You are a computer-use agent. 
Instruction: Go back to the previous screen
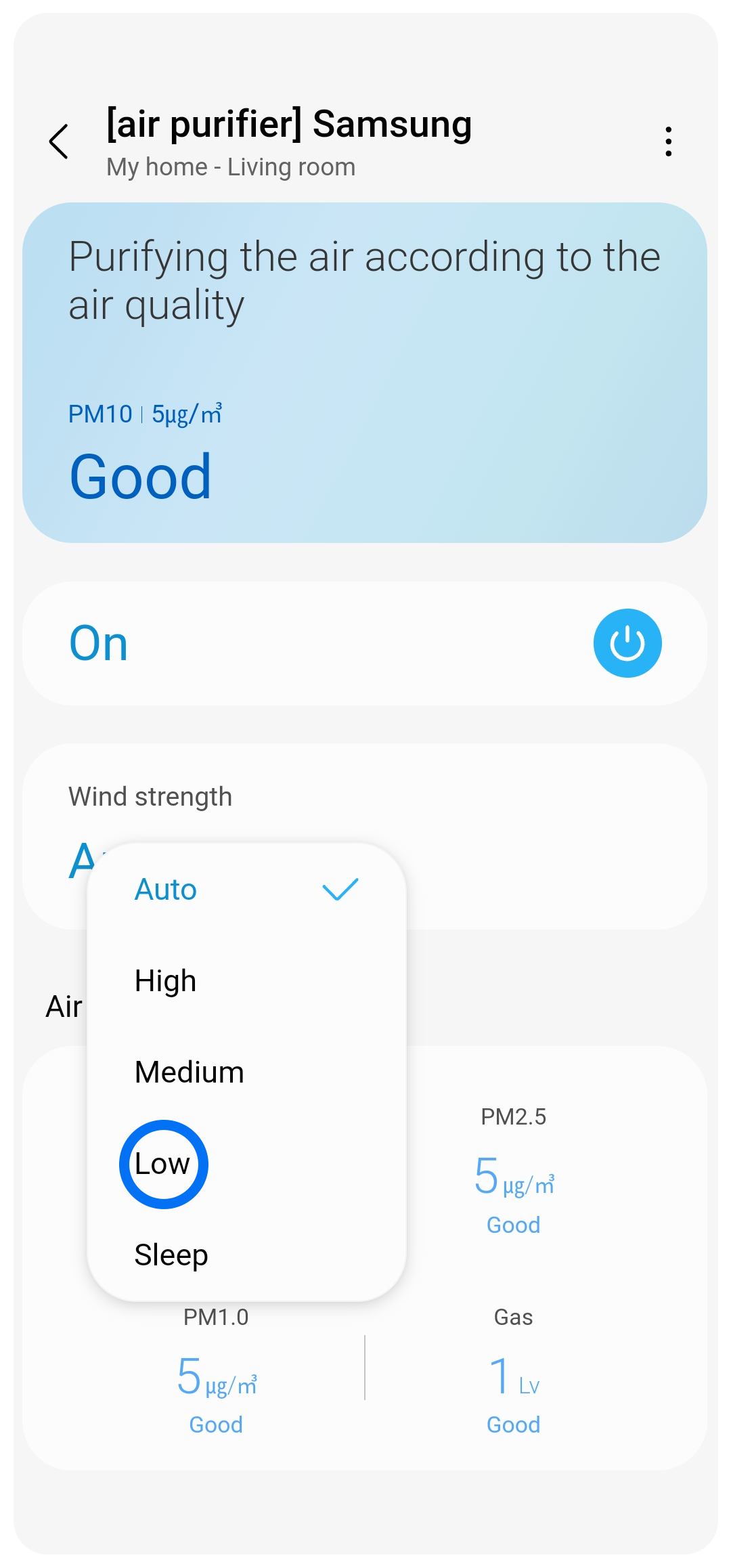60,141
